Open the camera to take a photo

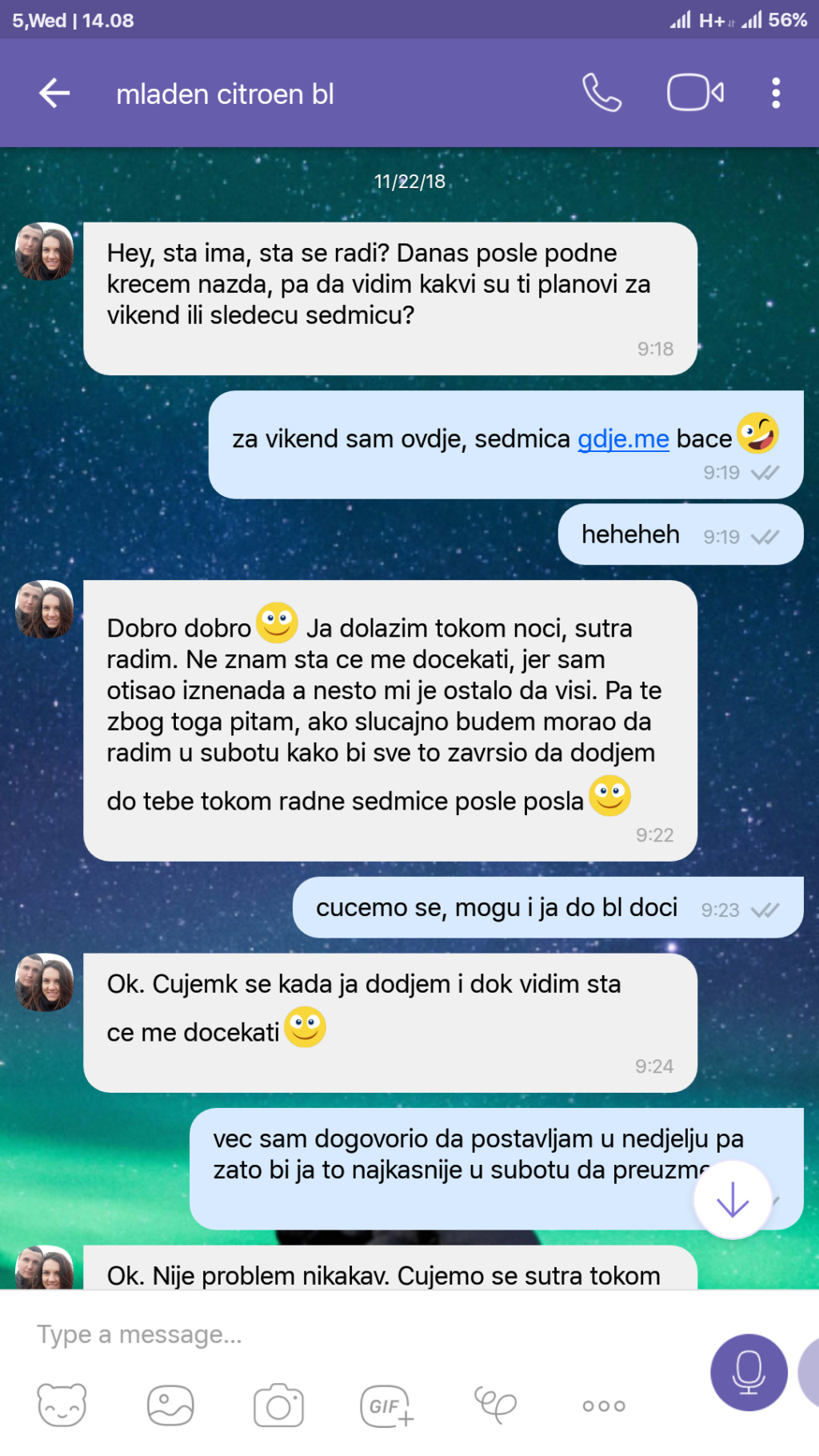coord(278,1406)
